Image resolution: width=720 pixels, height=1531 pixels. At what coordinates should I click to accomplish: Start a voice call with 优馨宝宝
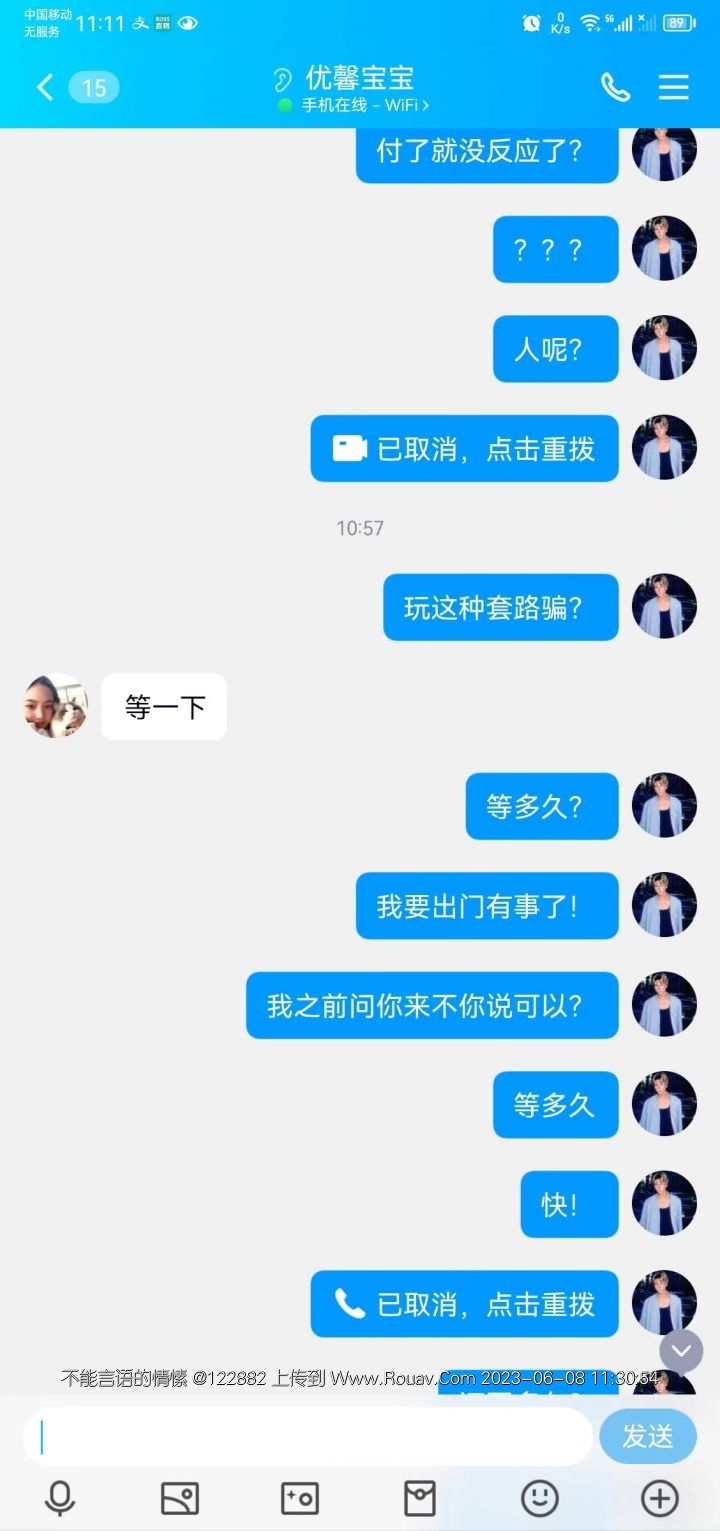pyautogui.click(x=615, y=88)
